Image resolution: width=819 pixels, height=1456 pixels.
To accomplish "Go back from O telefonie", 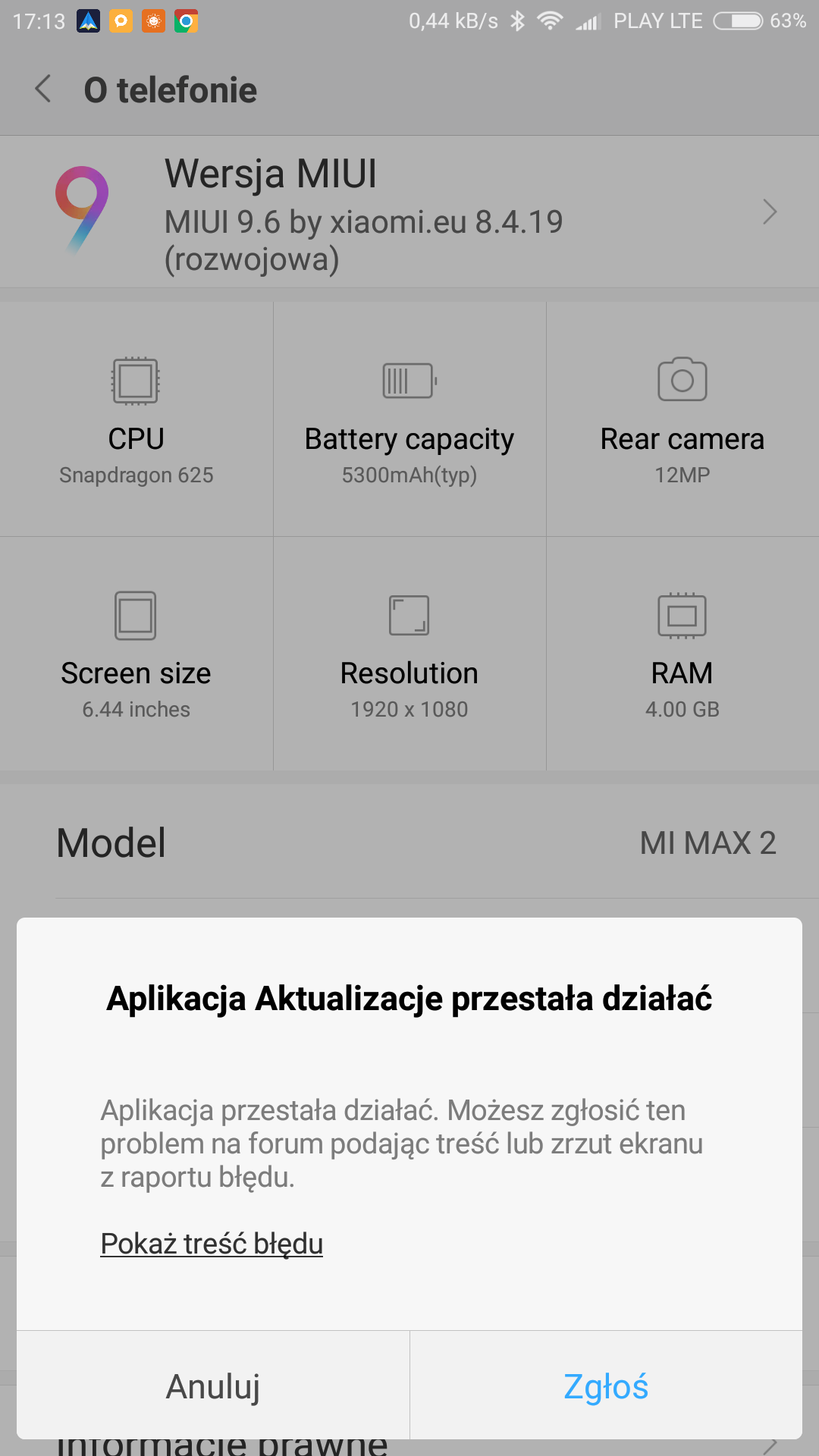I will click(44, 89).
